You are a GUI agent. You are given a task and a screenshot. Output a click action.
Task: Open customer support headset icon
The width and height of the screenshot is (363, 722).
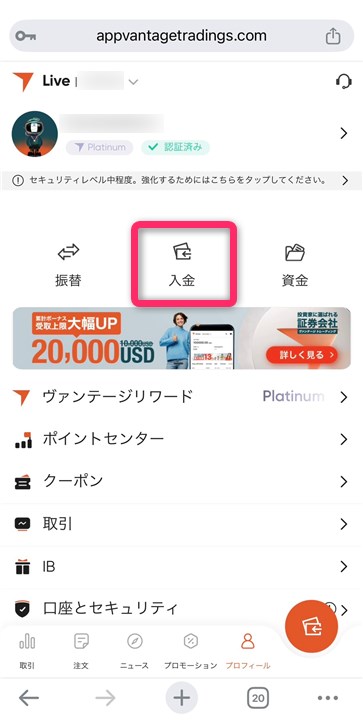pos(343,82)
